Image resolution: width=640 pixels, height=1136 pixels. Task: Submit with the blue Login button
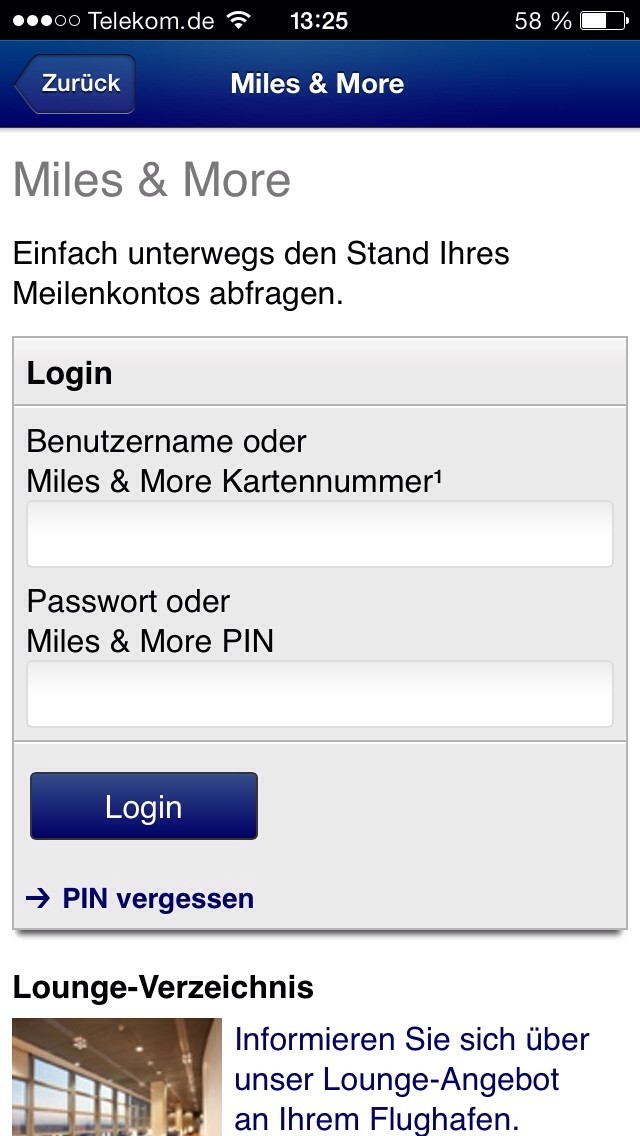click(x=144, y=806)
